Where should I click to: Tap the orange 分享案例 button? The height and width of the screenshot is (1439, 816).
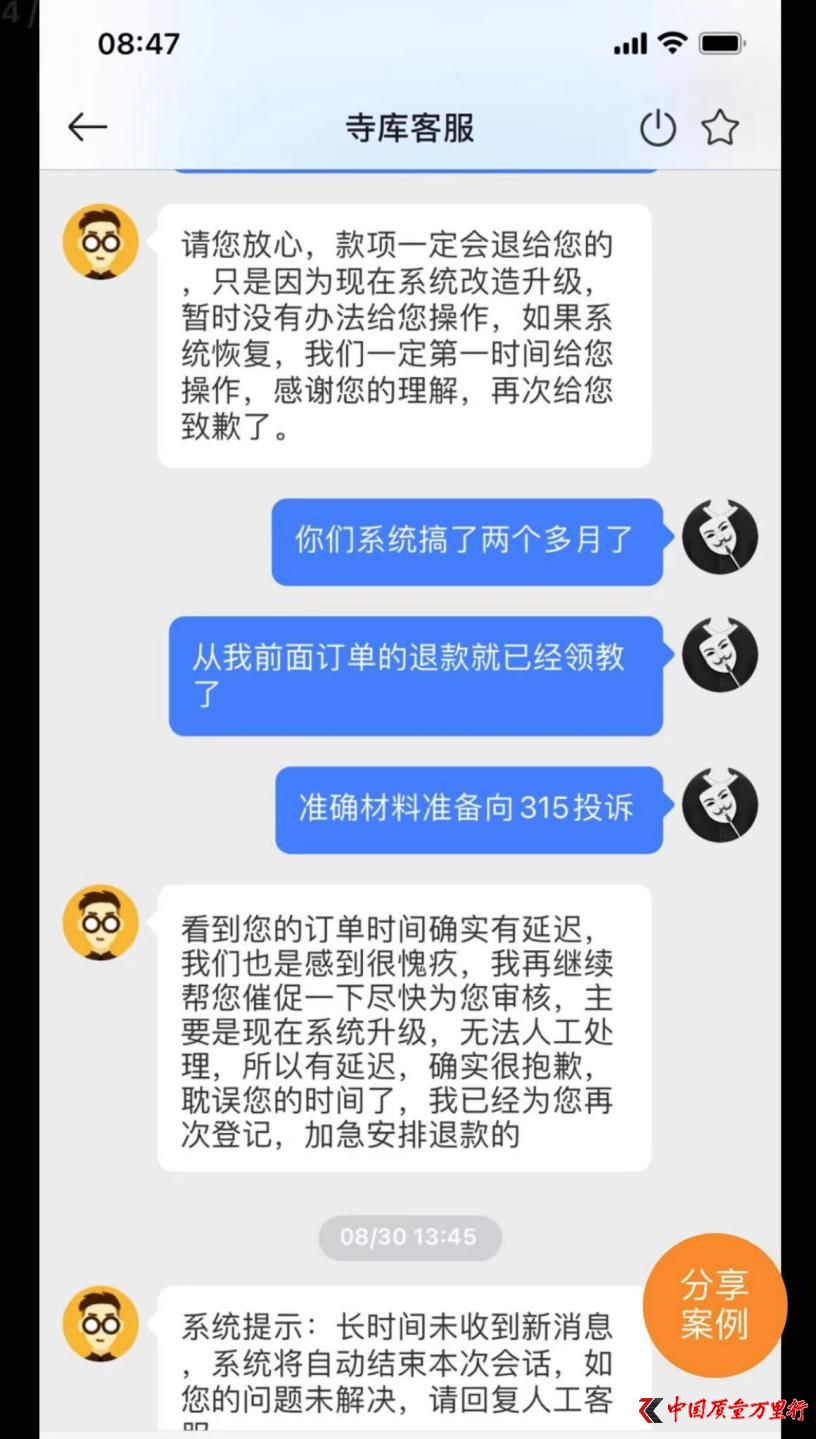[714, 1305]
